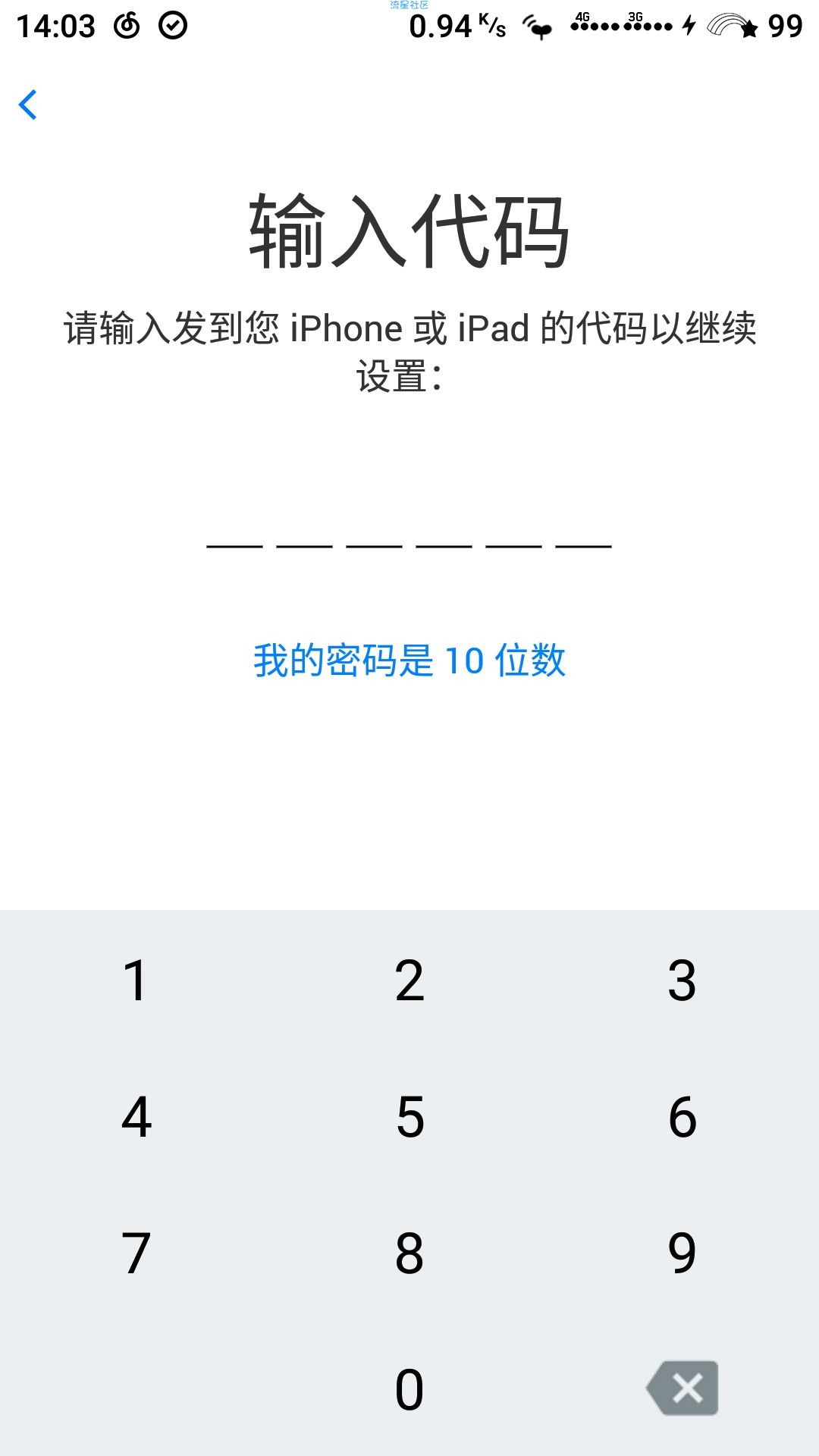Viewport: 819px width, 1456px height.
Task: Go back using the blue arrow
Action: [x=28, y=105]
